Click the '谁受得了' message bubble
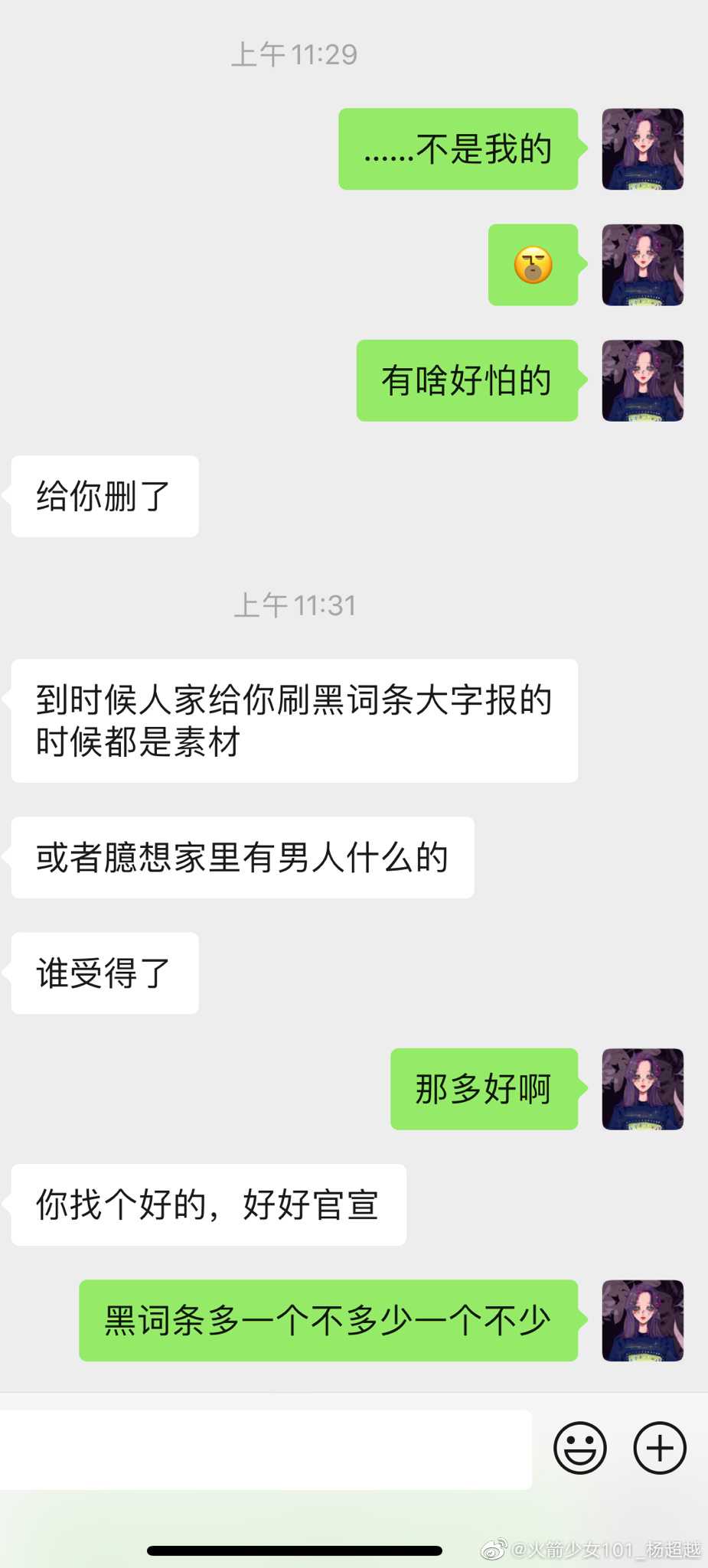 point(104,973)
